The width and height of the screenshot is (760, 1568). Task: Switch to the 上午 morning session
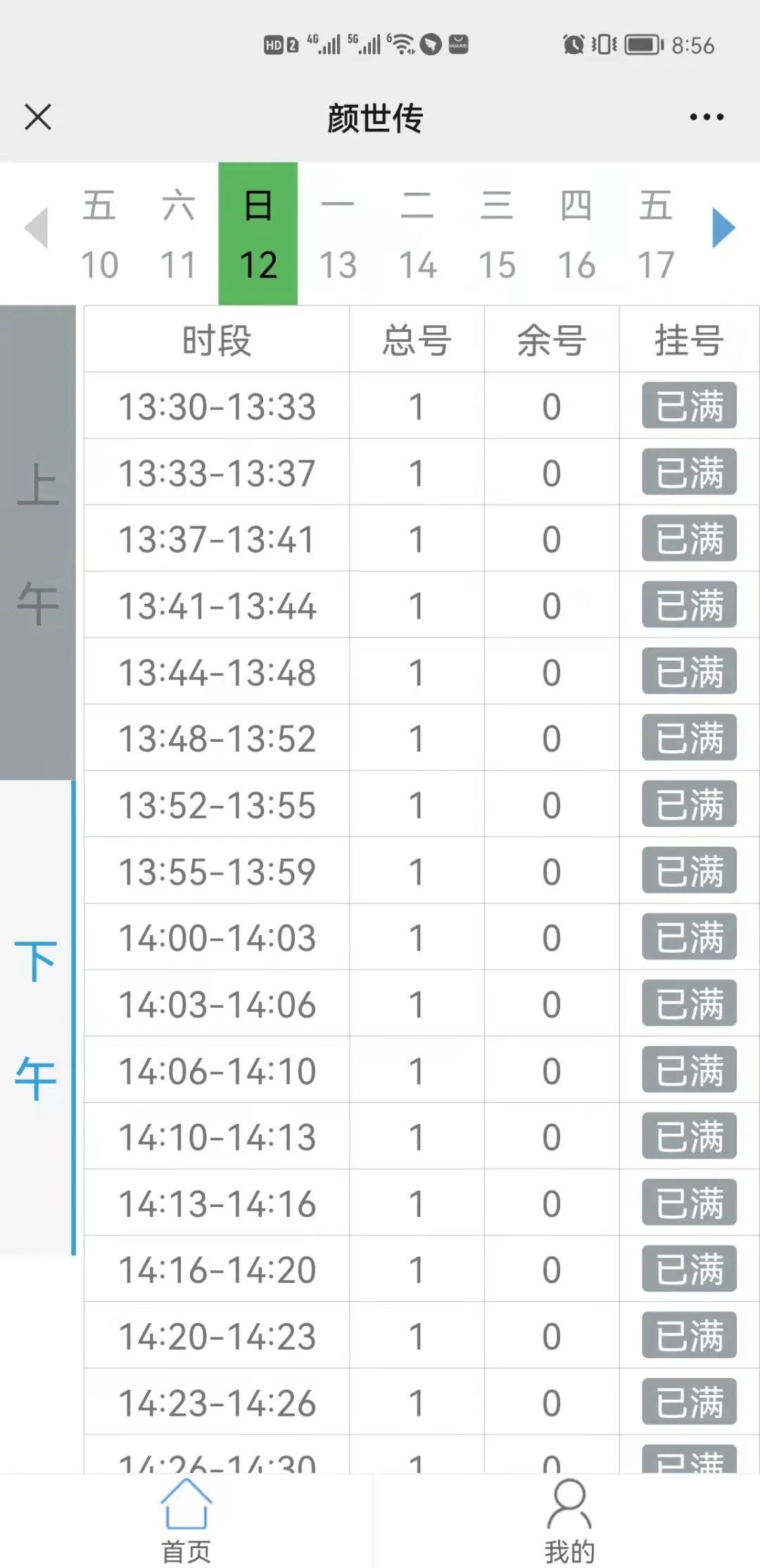(38, 543)
